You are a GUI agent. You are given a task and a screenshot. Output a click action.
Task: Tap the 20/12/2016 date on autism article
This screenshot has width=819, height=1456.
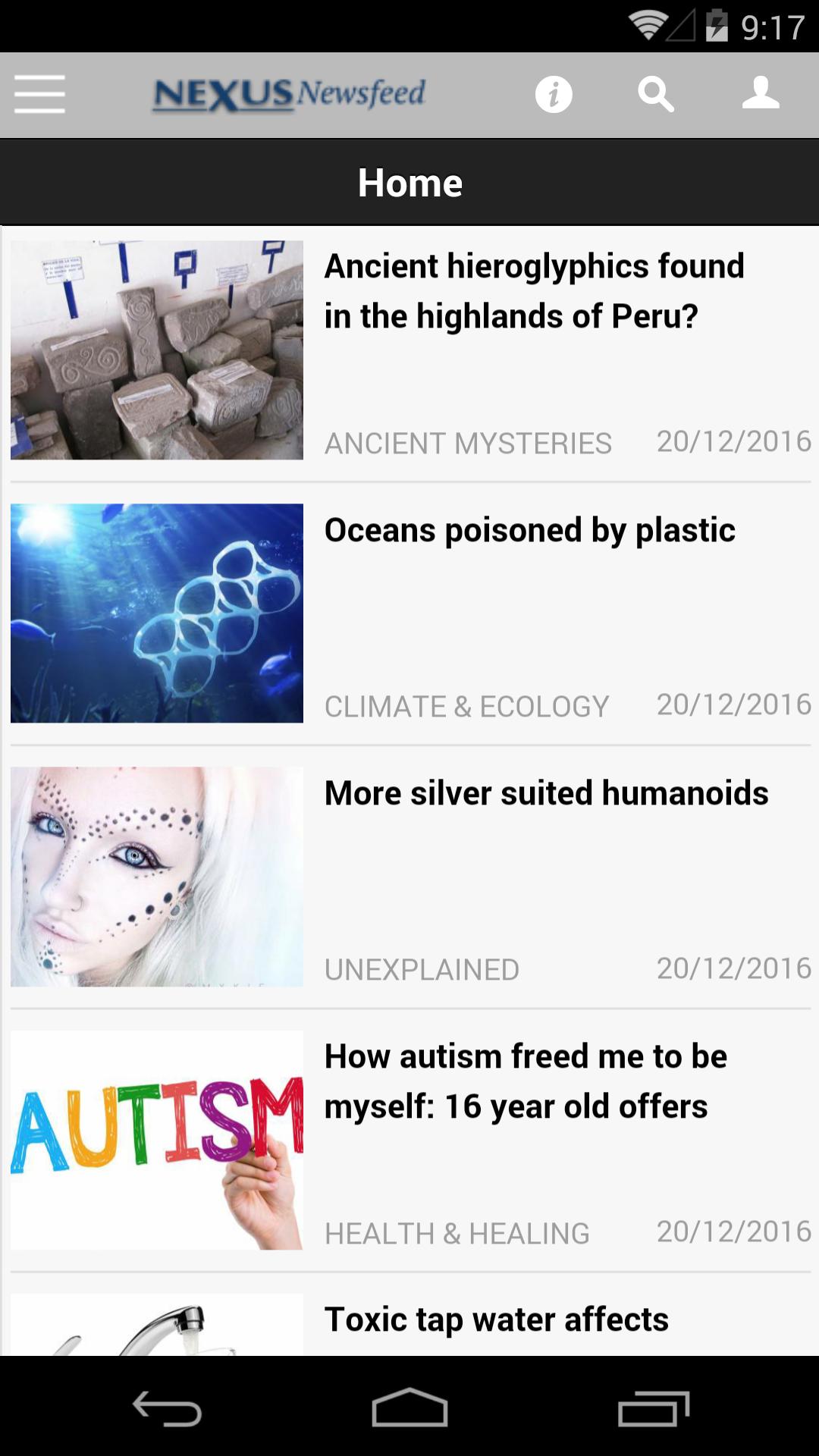[x=733, y=1232]
